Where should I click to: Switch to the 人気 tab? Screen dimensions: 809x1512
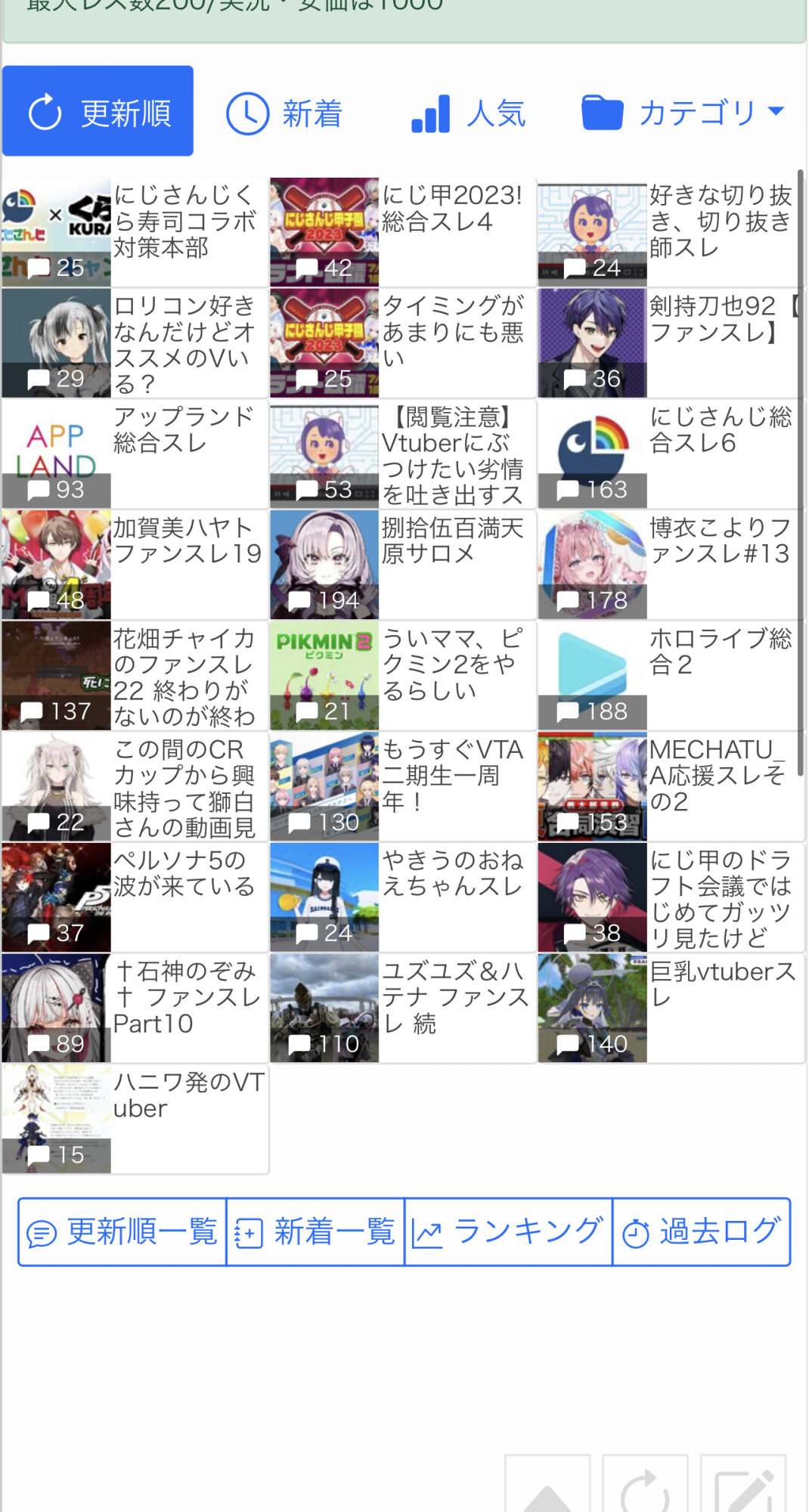pos(469,113)
